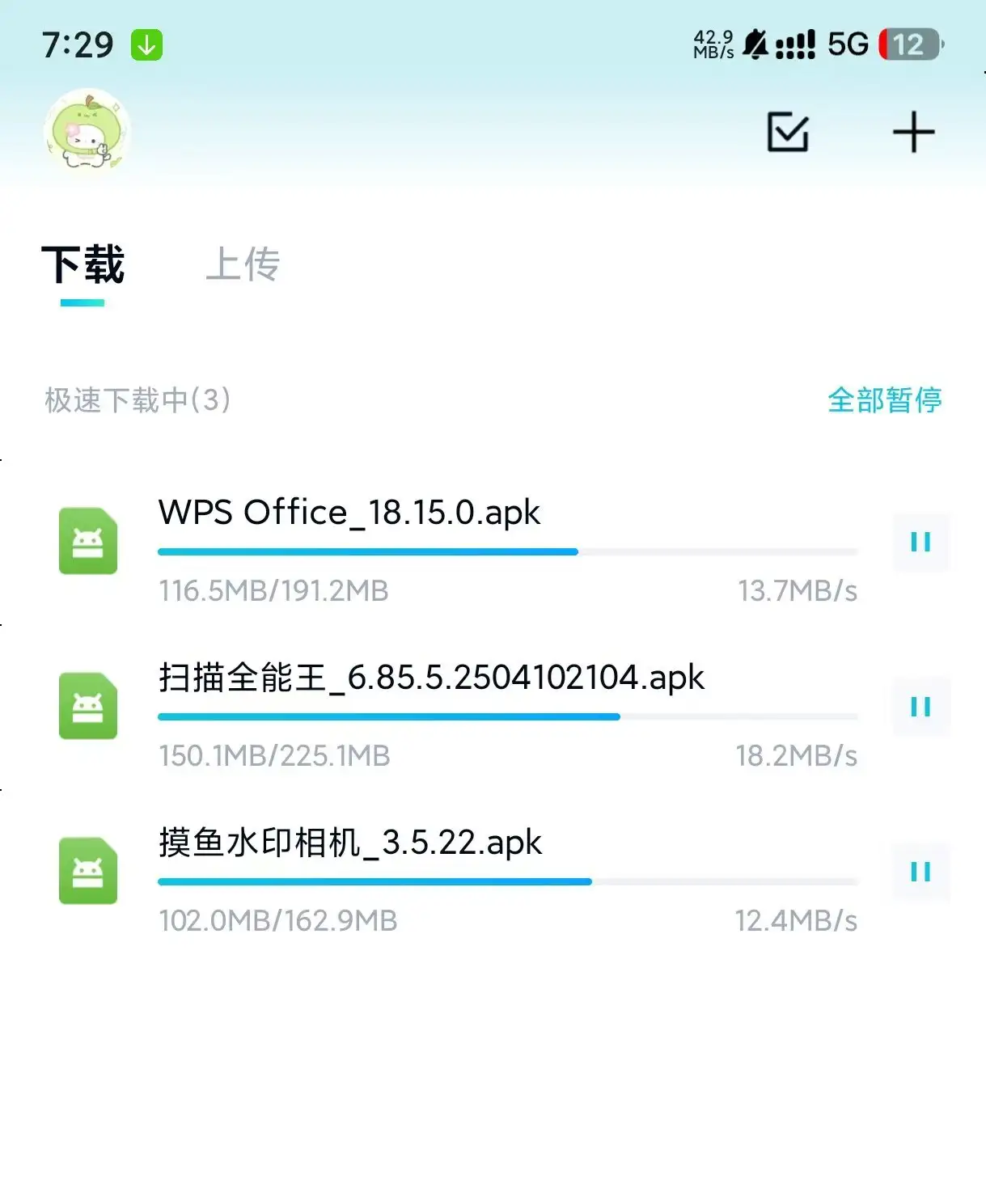Open the user avatar profile picture

pyautogui.click(x=87, y=132)
